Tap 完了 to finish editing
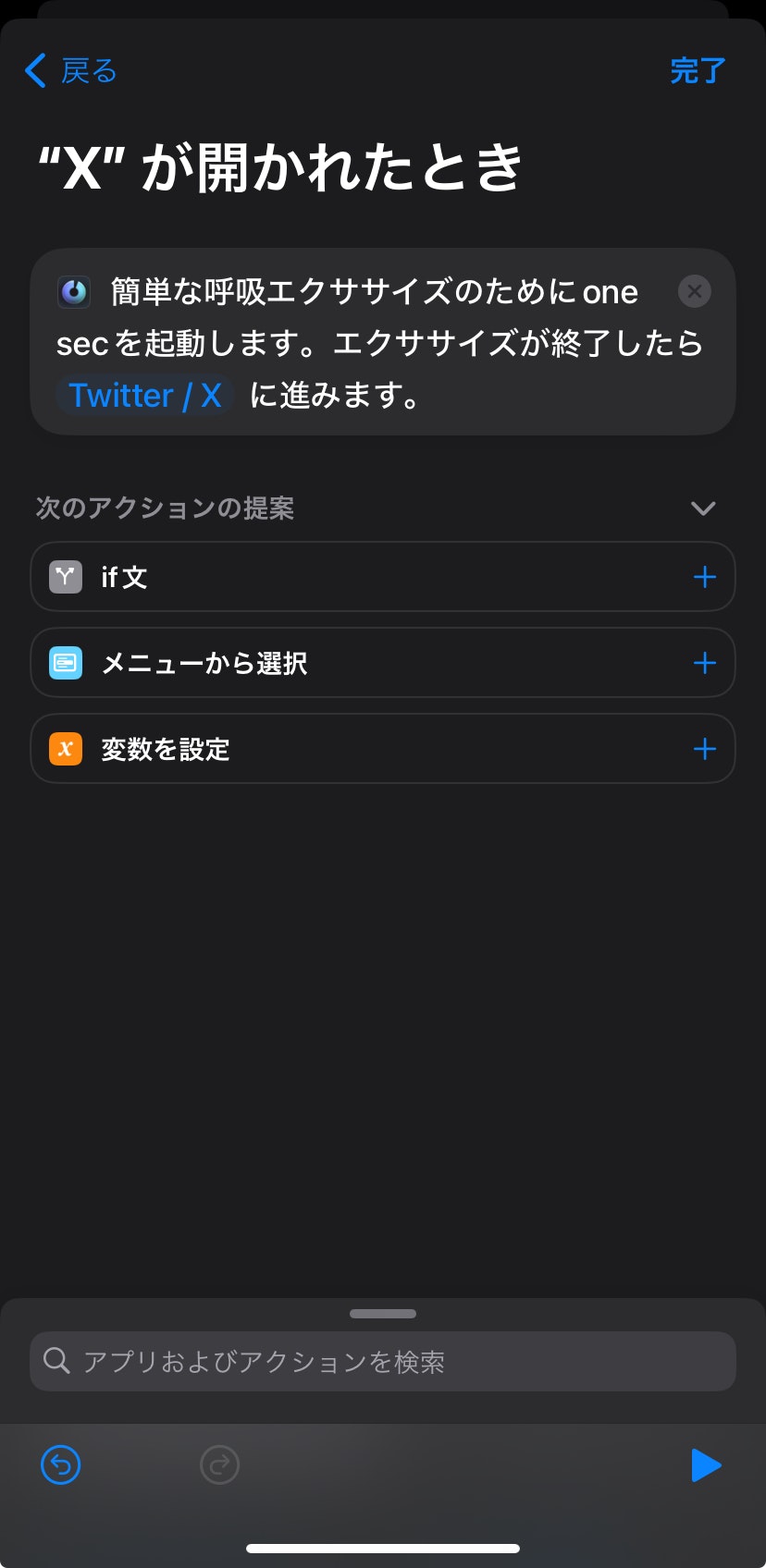Viewport: 766px width, 1568px height. [698, 71]
